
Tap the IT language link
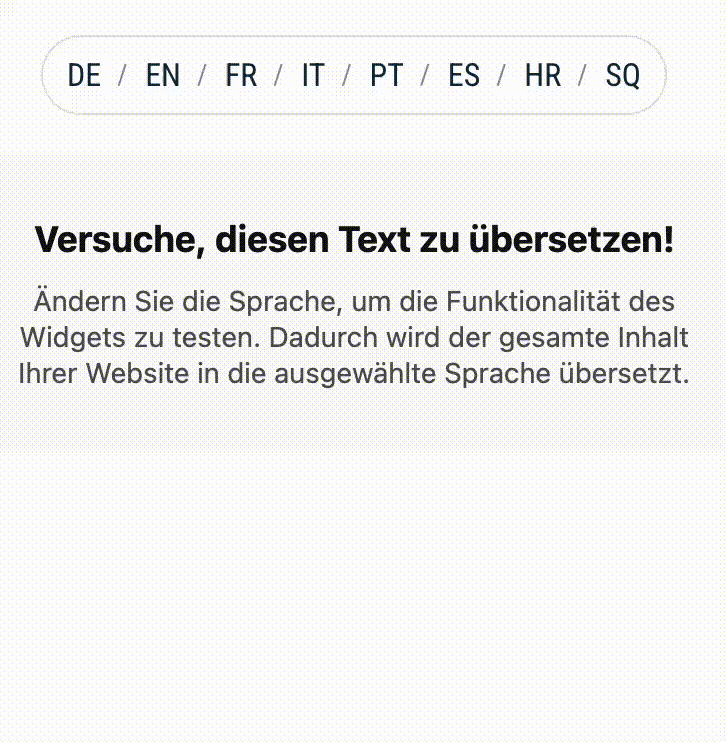click(313, 76)
